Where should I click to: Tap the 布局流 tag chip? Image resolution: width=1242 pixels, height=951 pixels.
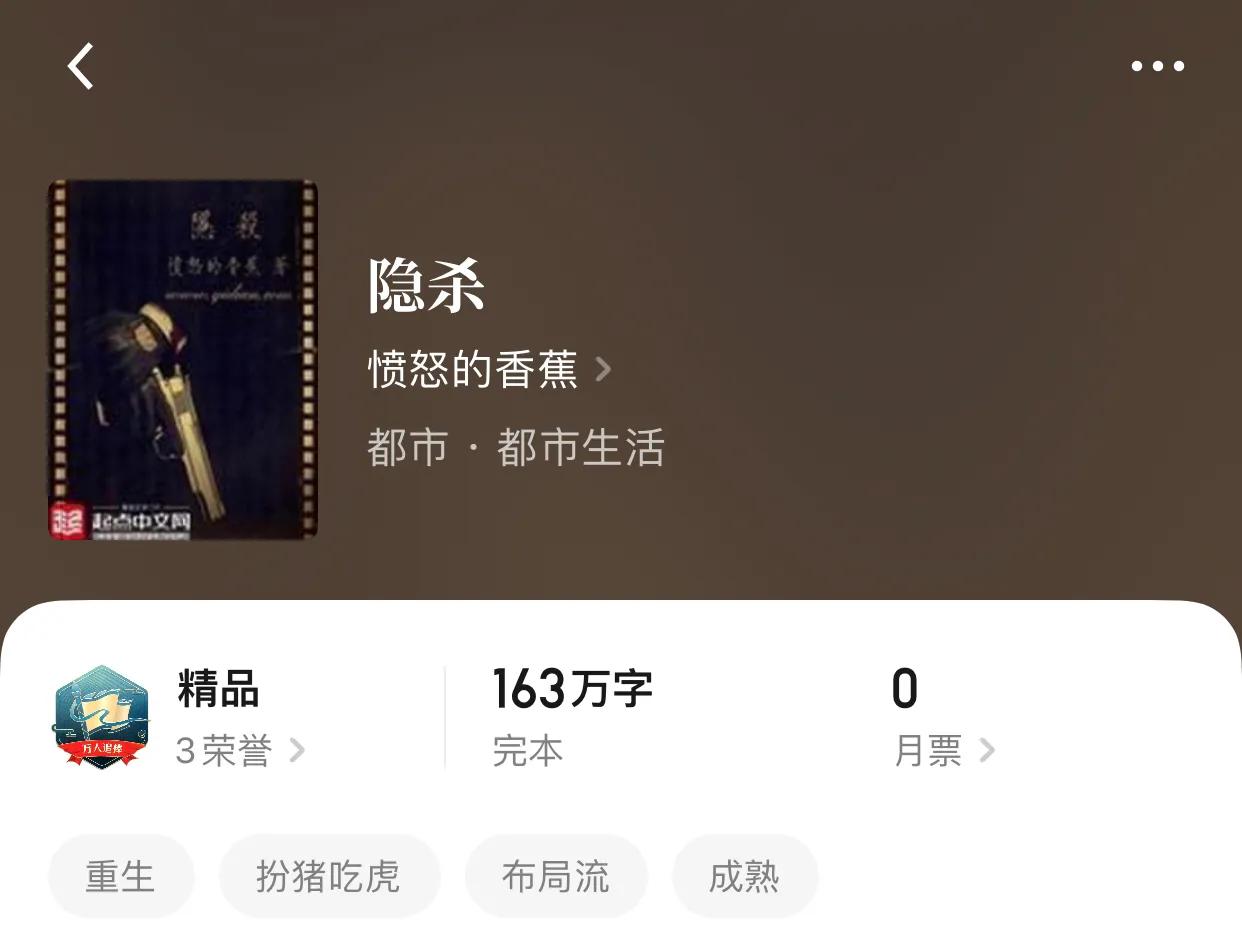click(x=556, y=877)
